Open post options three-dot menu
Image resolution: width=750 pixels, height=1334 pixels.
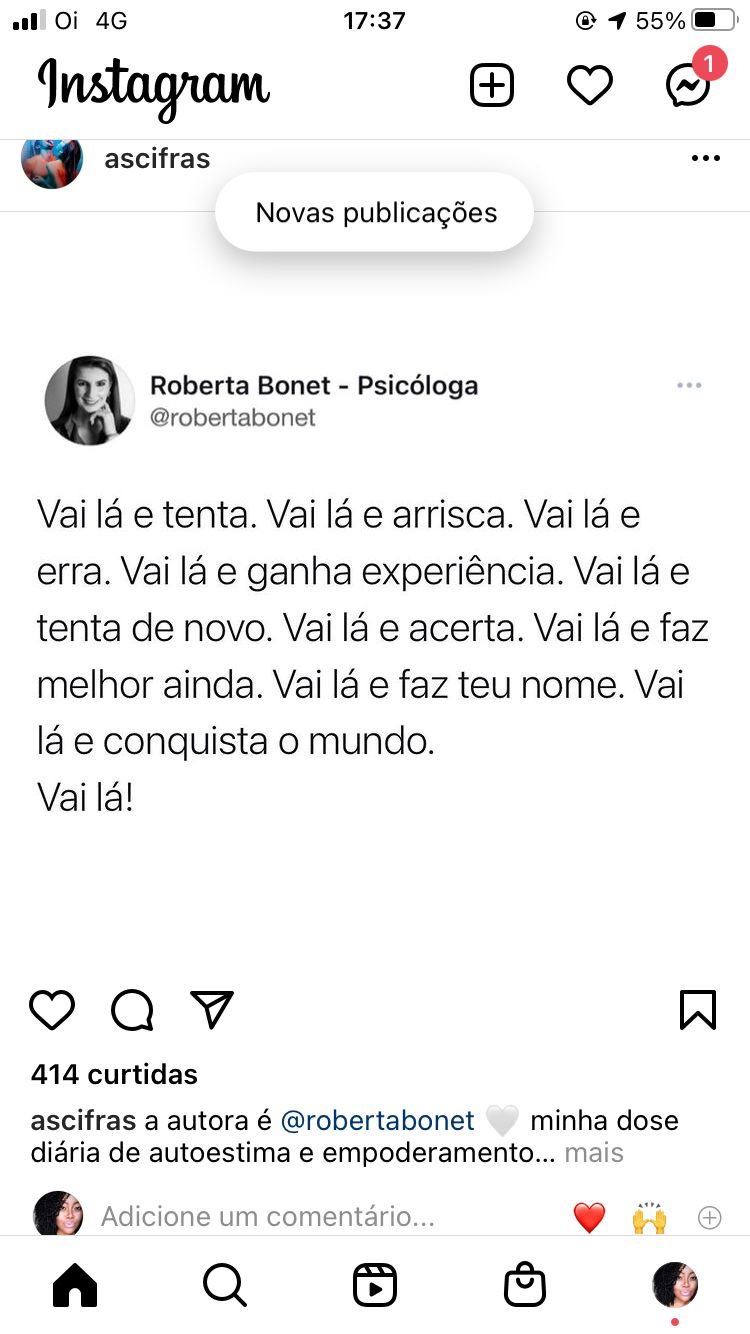[706, 158]
